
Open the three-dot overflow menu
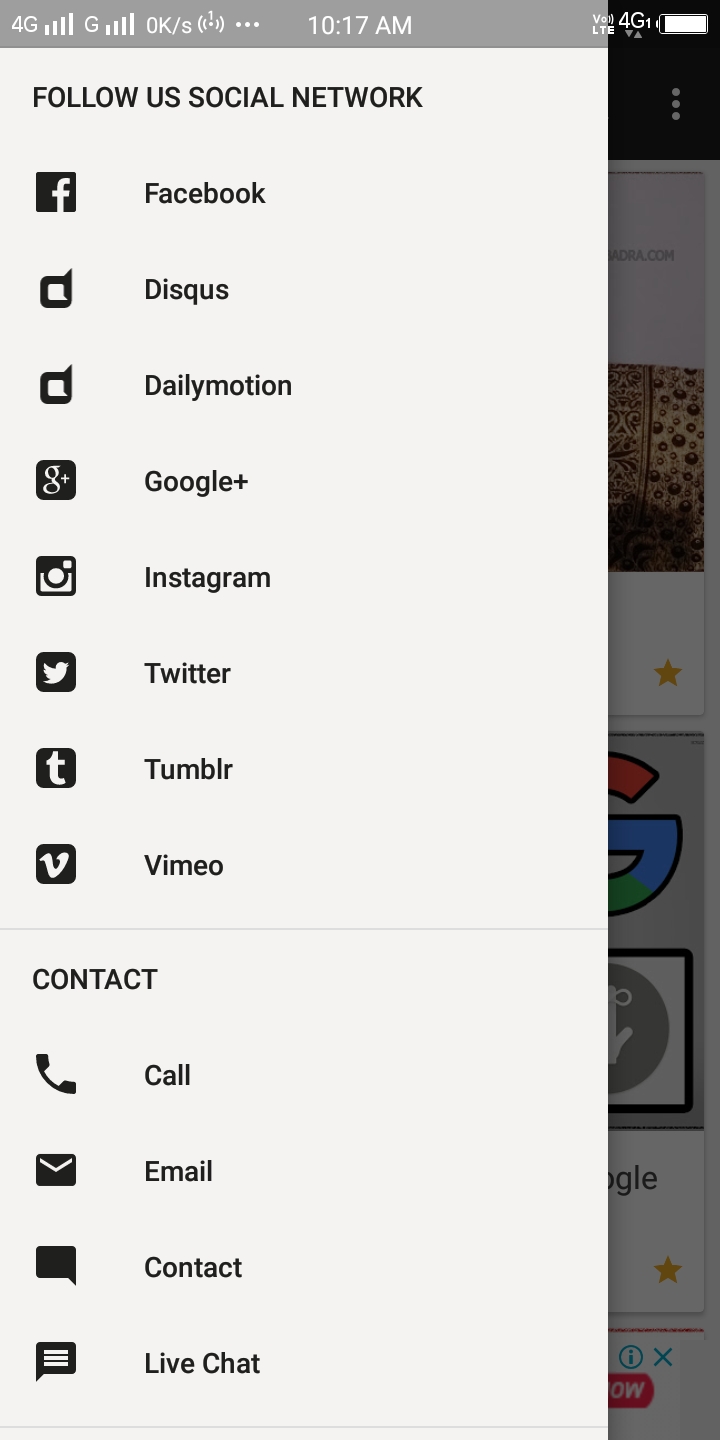[x=676, y=104]
